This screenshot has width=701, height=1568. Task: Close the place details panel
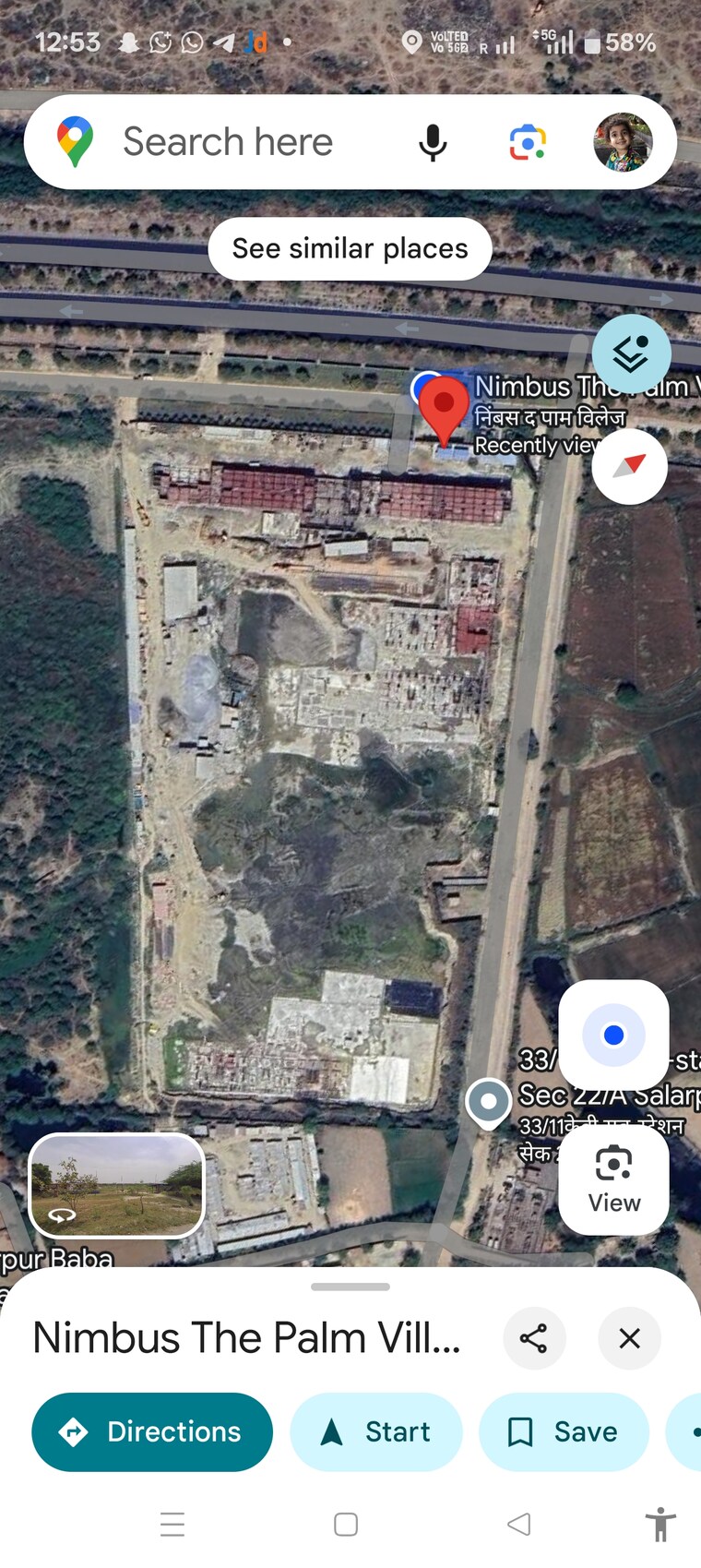click(x=629, y=1338)
